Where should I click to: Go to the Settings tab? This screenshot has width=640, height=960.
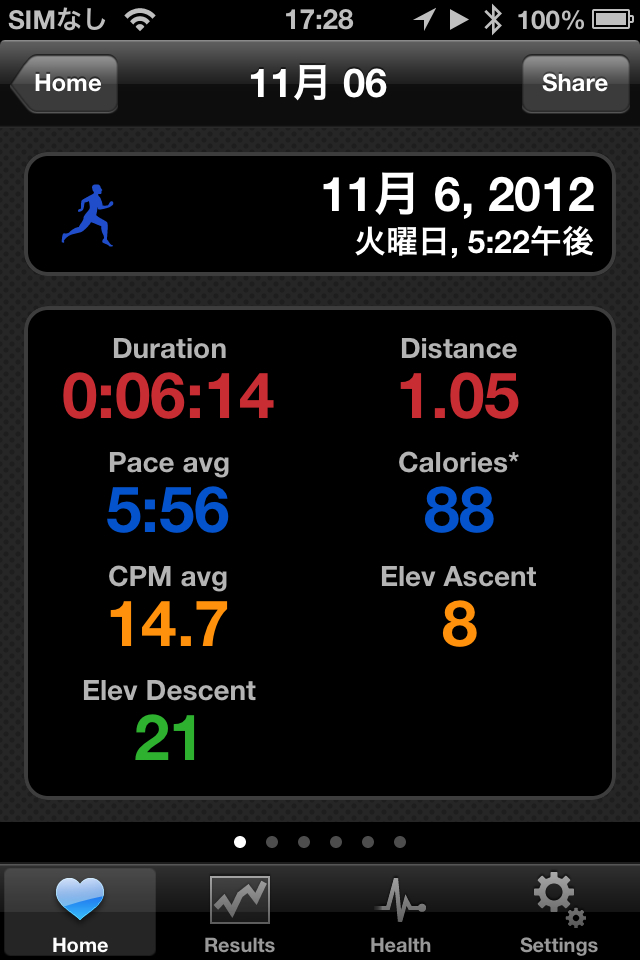tap(559, 914)
